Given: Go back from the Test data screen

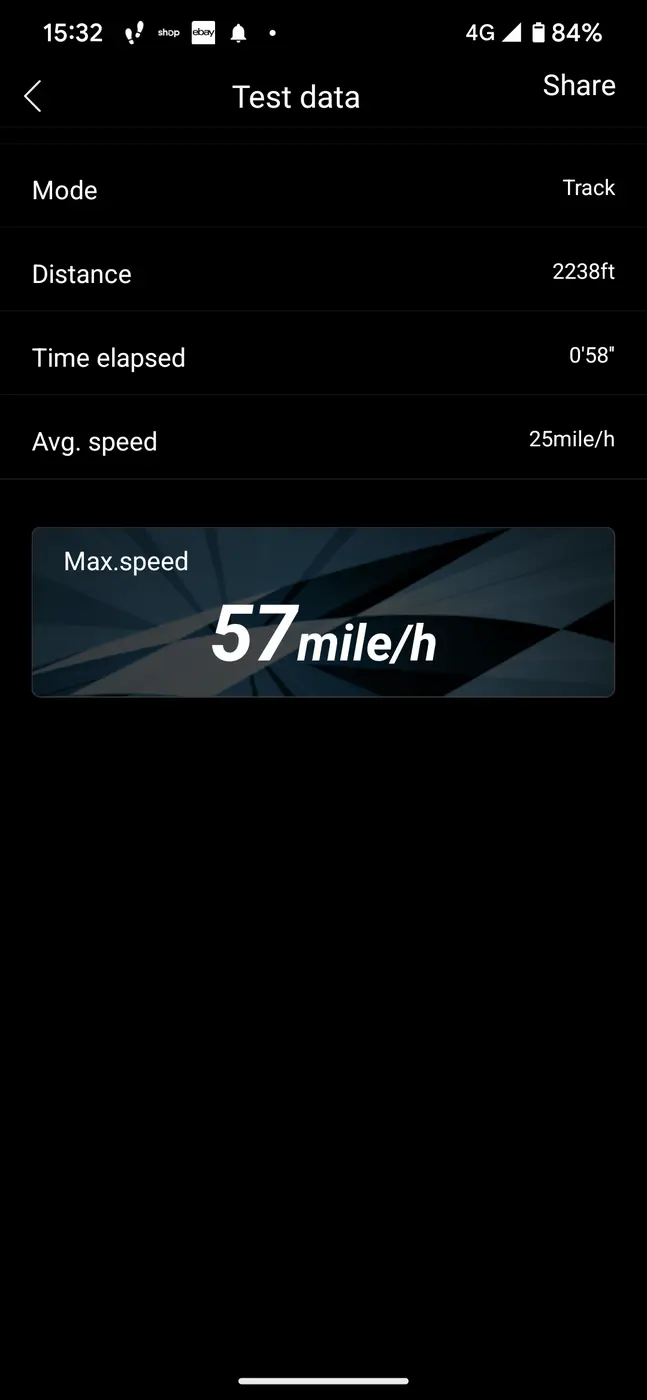Looking at the screenshot, I should 33,97.
